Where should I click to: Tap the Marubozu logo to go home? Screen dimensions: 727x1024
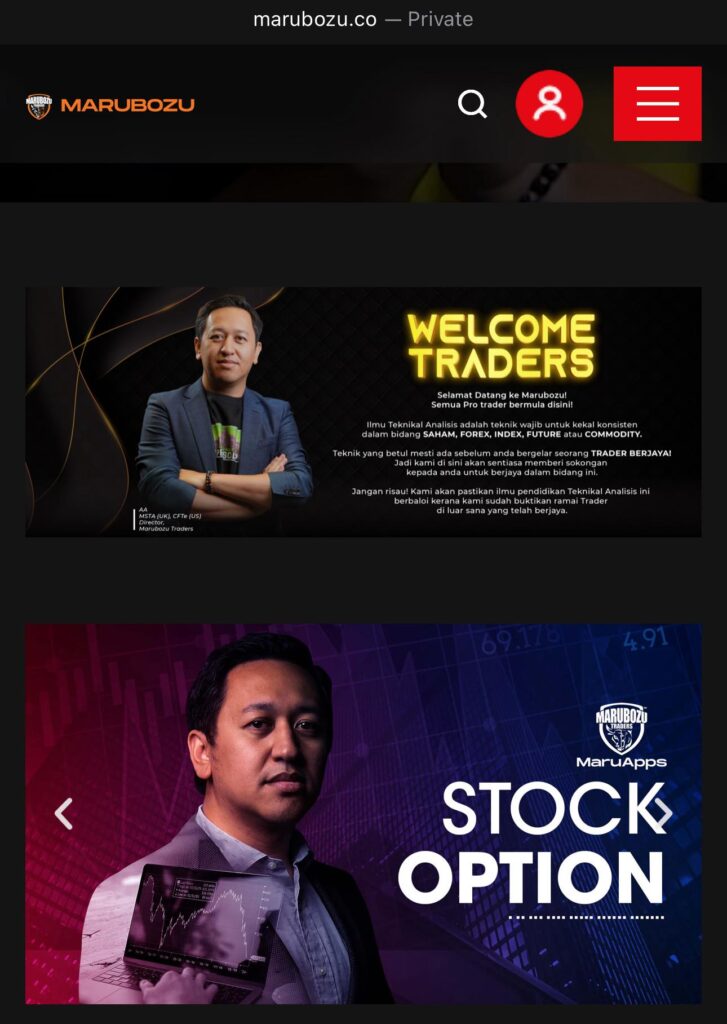110,105
